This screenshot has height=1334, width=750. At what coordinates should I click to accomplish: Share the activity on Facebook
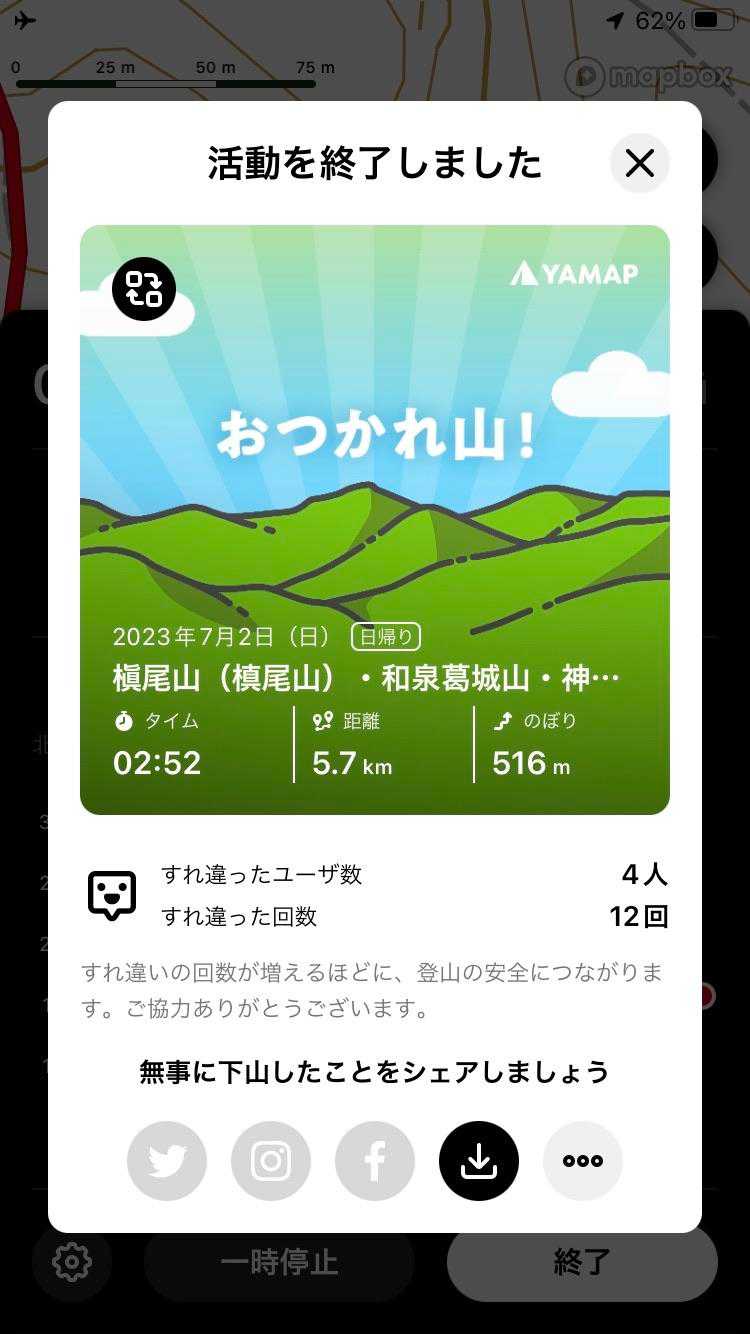click(x=375, y=1161)
